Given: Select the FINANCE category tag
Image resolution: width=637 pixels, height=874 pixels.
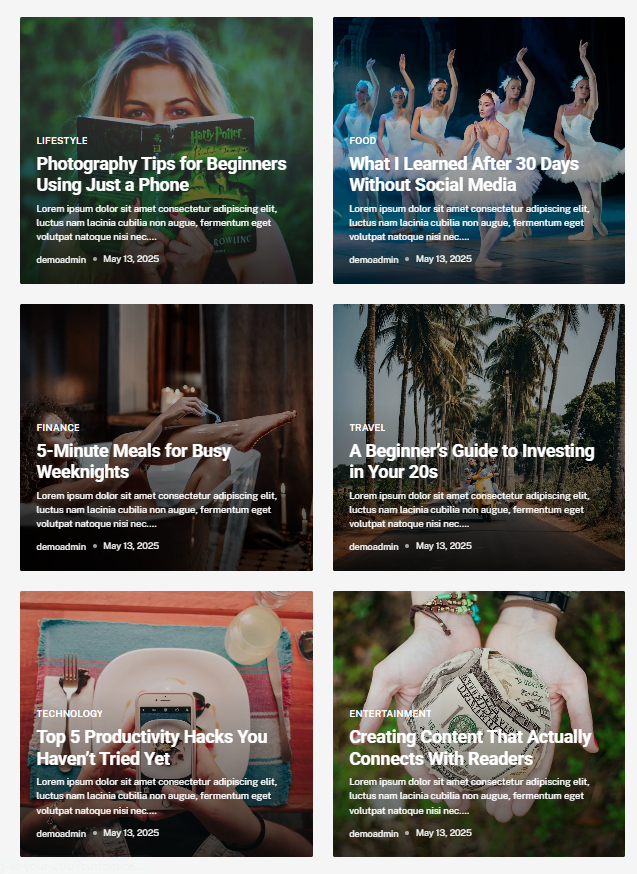Looking at the screenshot, I should [58, 427].
